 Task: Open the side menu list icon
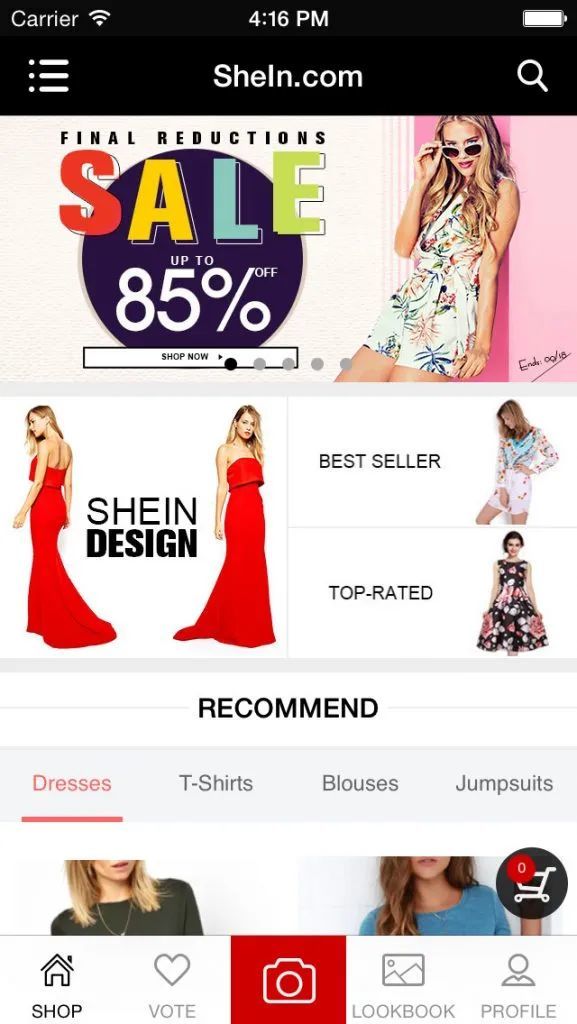pyautogui.click(x=48, y=76)
